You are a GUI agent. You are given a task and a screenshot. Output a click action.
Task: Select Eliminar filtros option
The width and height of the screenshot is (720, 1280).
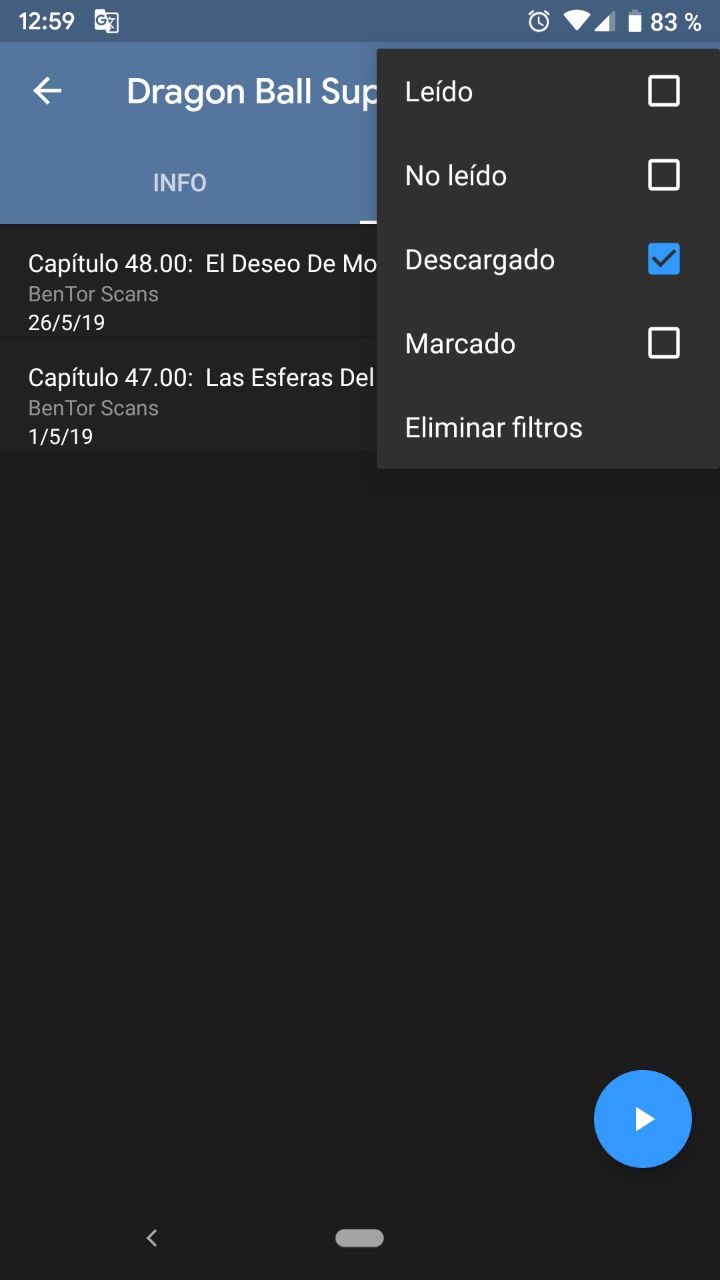click(493, 428)
